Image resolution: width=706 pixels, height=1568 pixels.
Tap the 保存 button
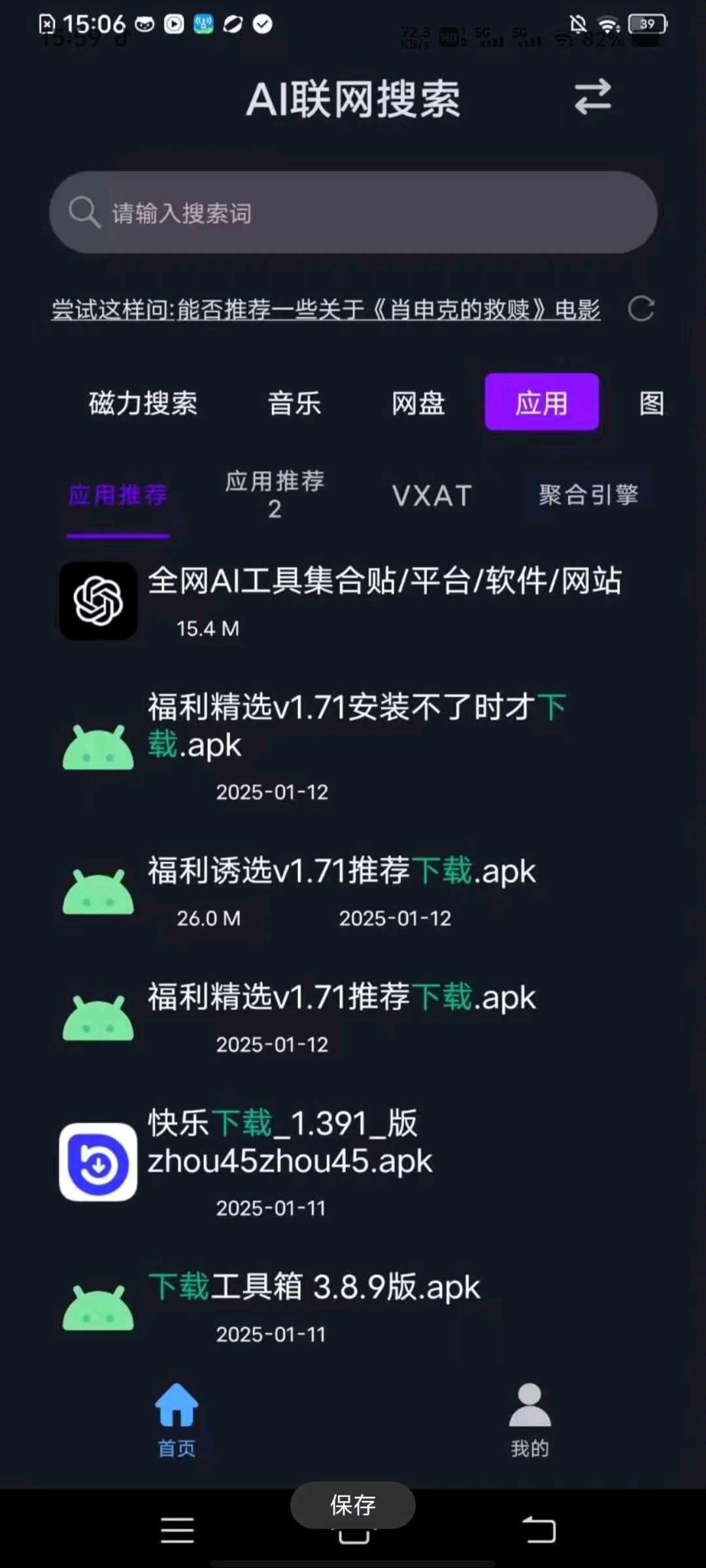[353, 1505]
